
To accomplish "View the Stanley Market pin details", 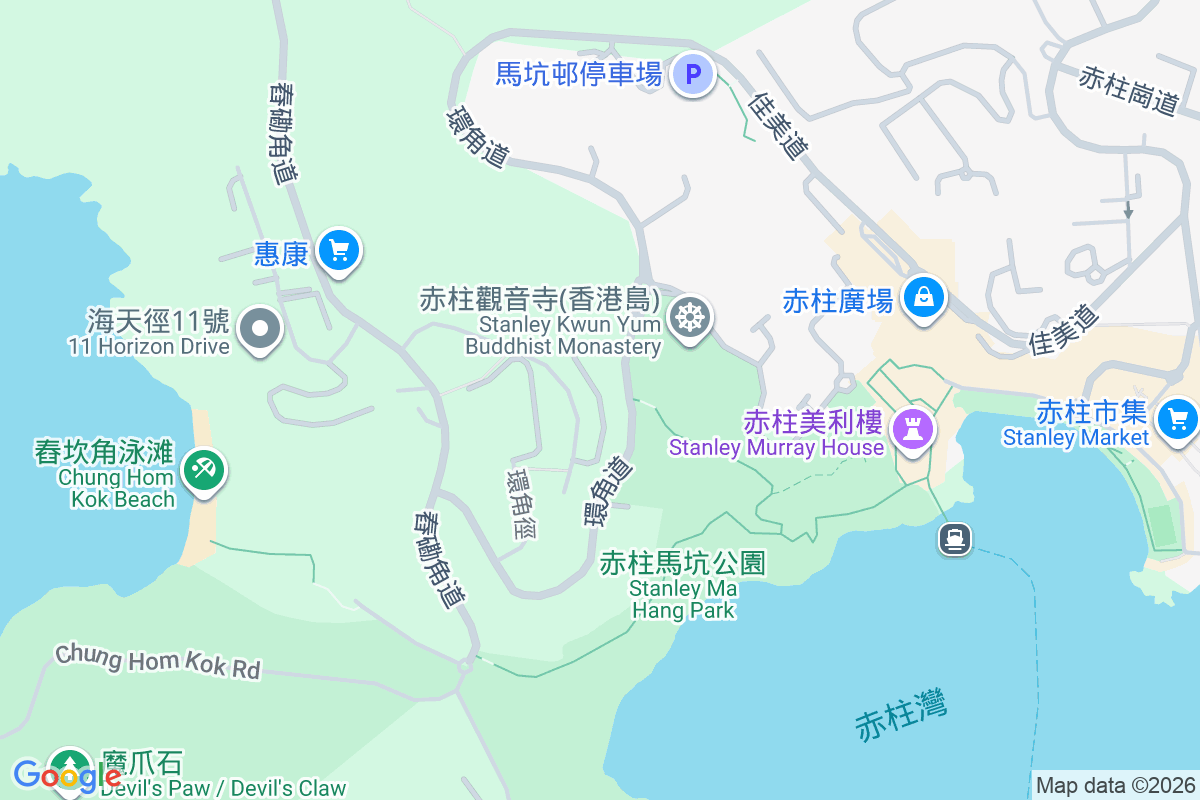I will coord(1177,418).
